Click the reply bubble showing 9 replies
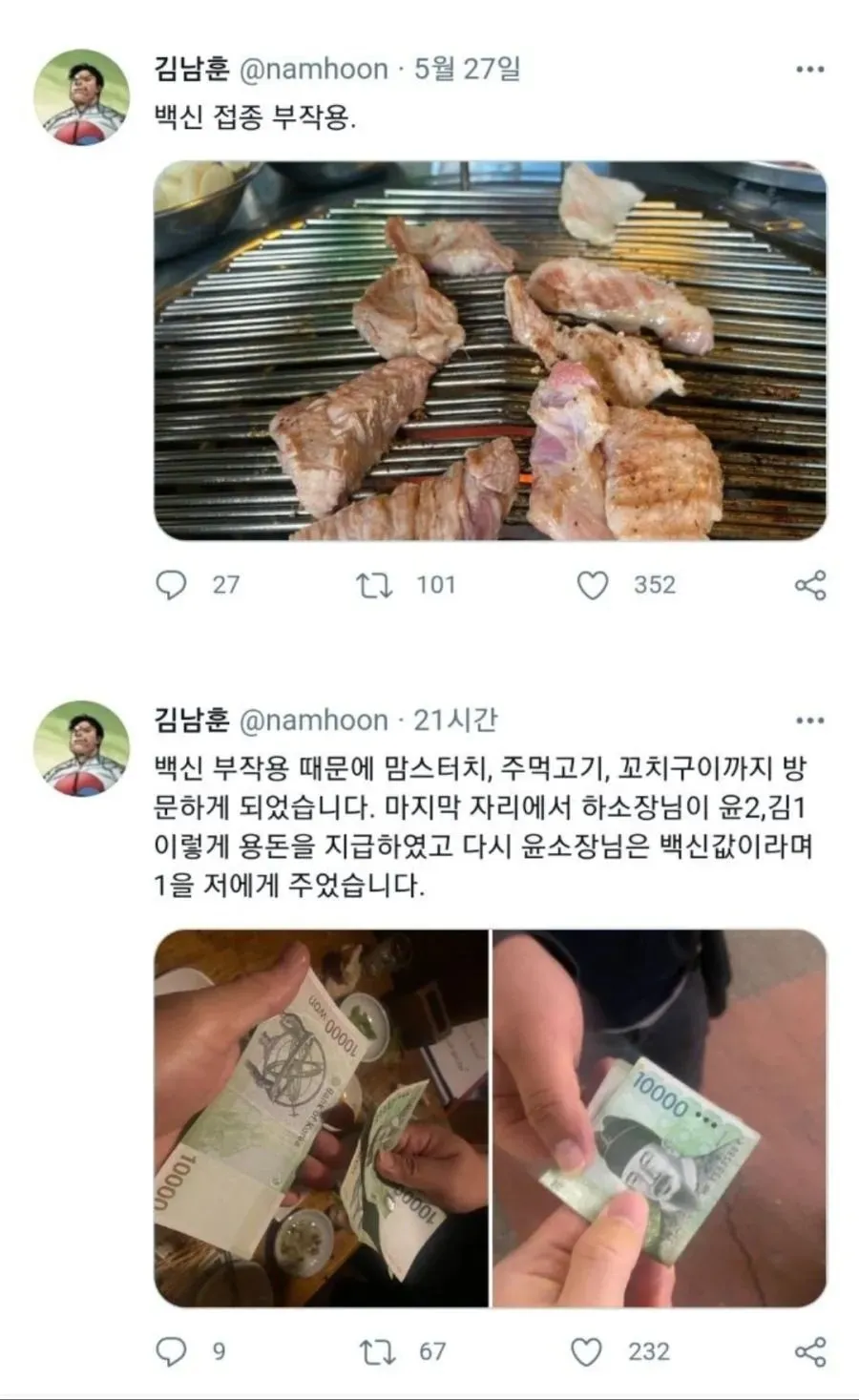 pos(173,1350)
